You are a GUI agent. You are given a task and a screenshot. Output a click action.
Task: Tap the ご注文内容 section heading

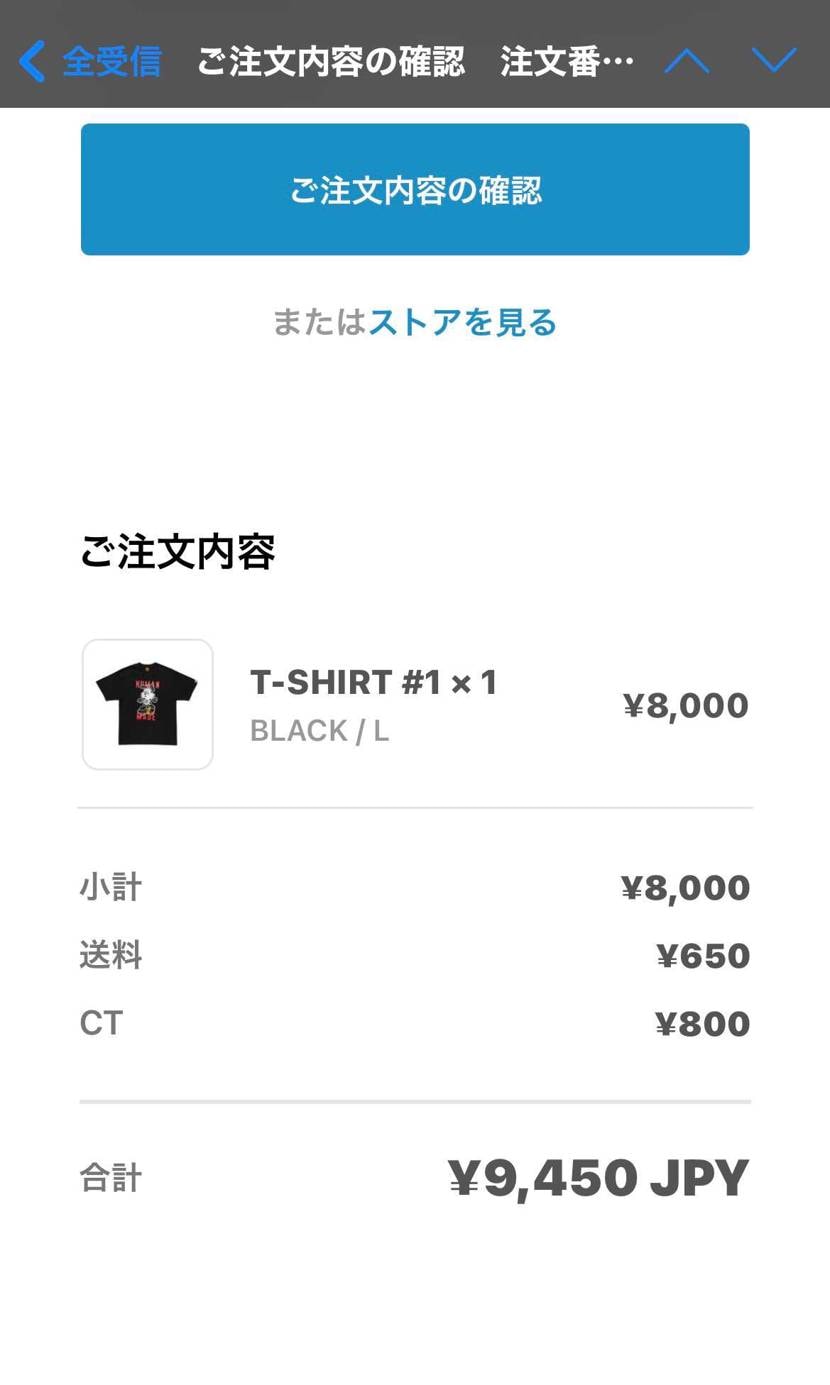pyautogui.click(x=177, y=551)
